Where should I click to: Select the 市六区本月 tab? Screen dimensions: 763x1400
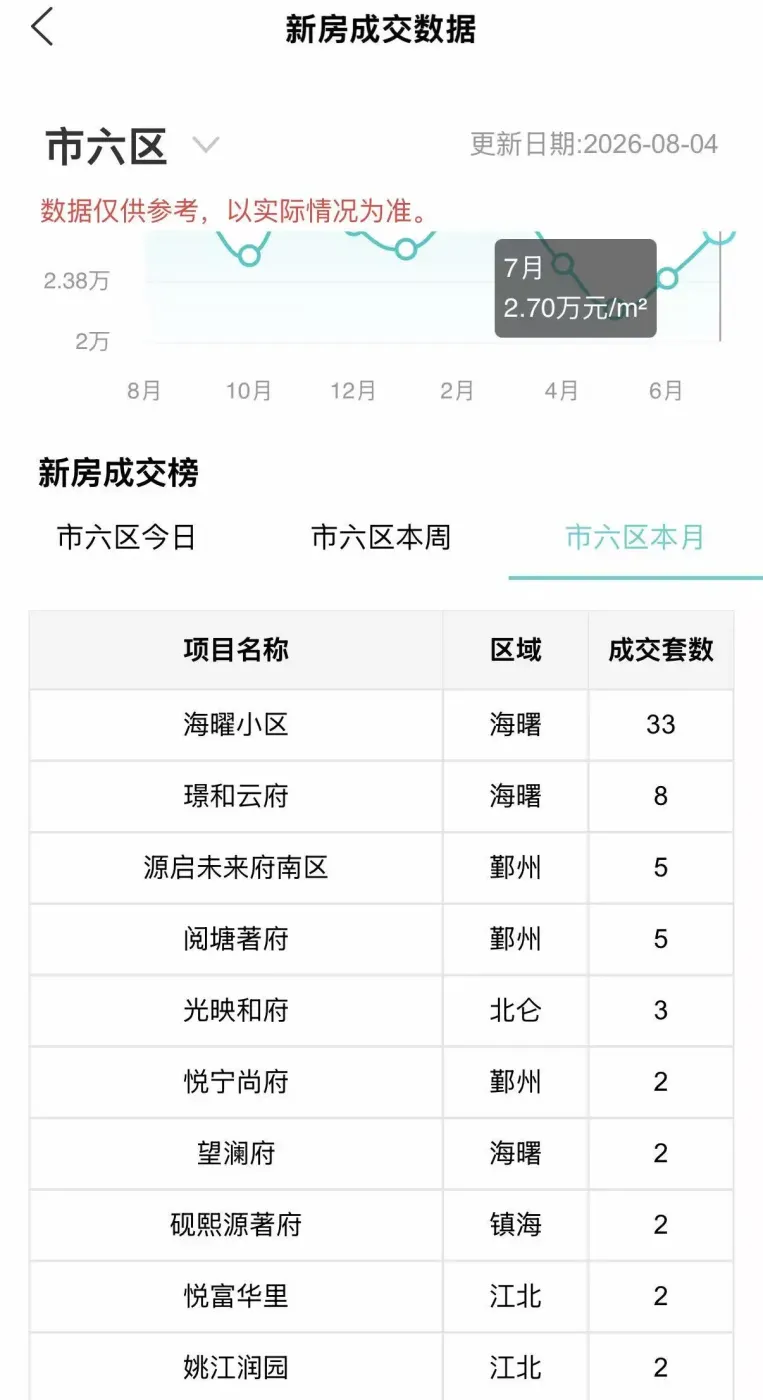635,538
